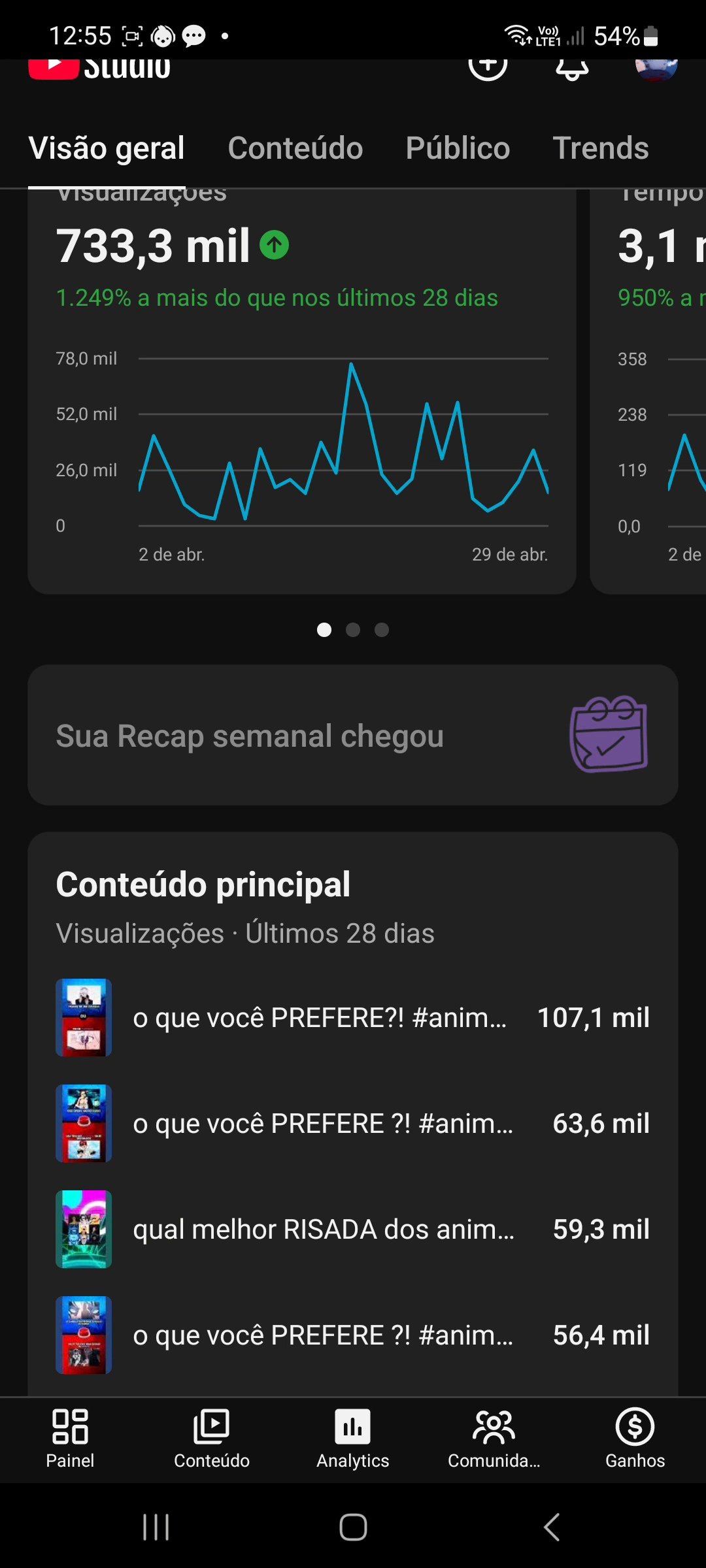
Task: Open the create plus icon
Action: click(488, 67)
